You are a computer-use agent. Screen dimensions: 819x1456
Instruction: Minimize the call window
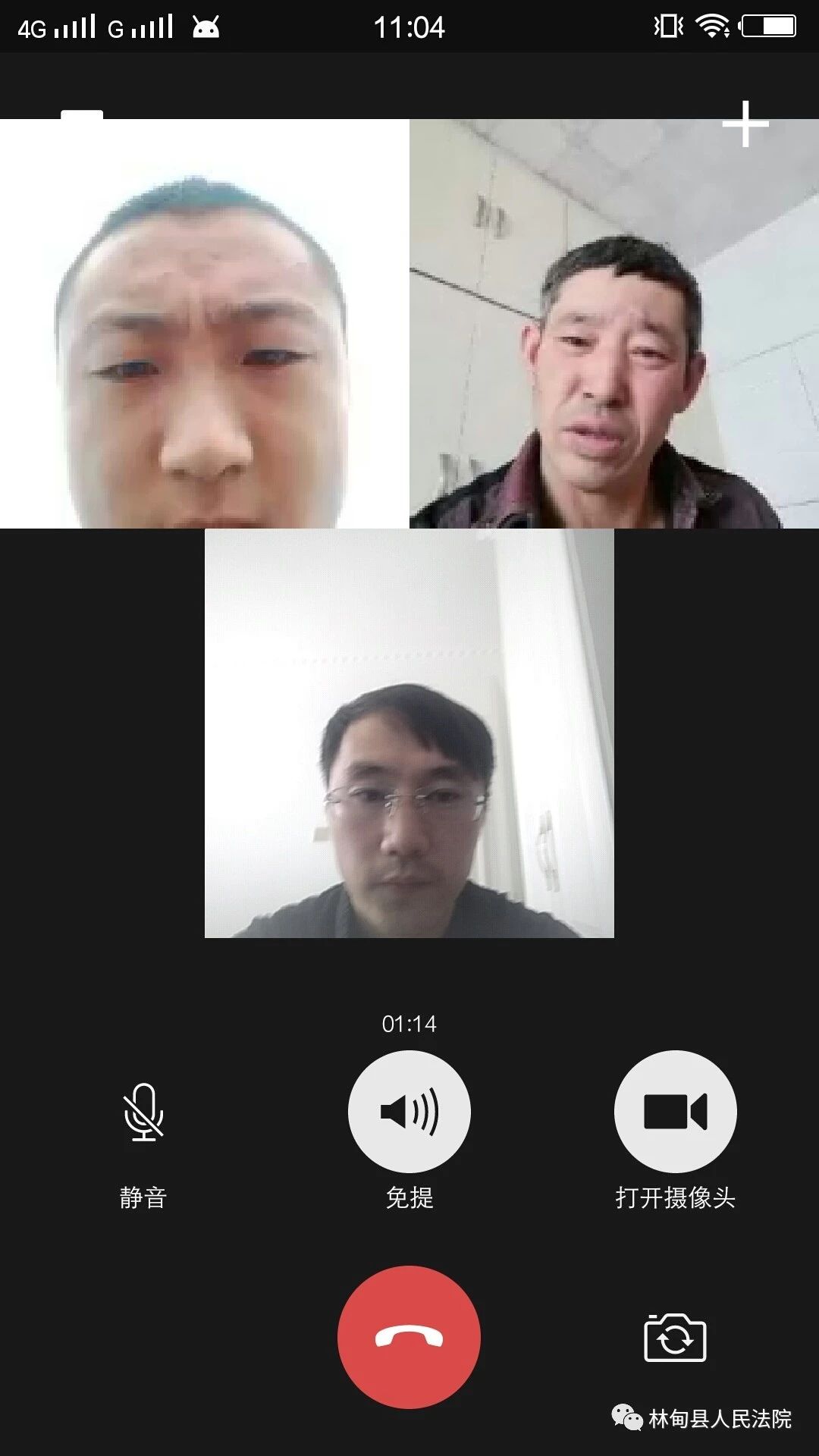coord(82,115)
